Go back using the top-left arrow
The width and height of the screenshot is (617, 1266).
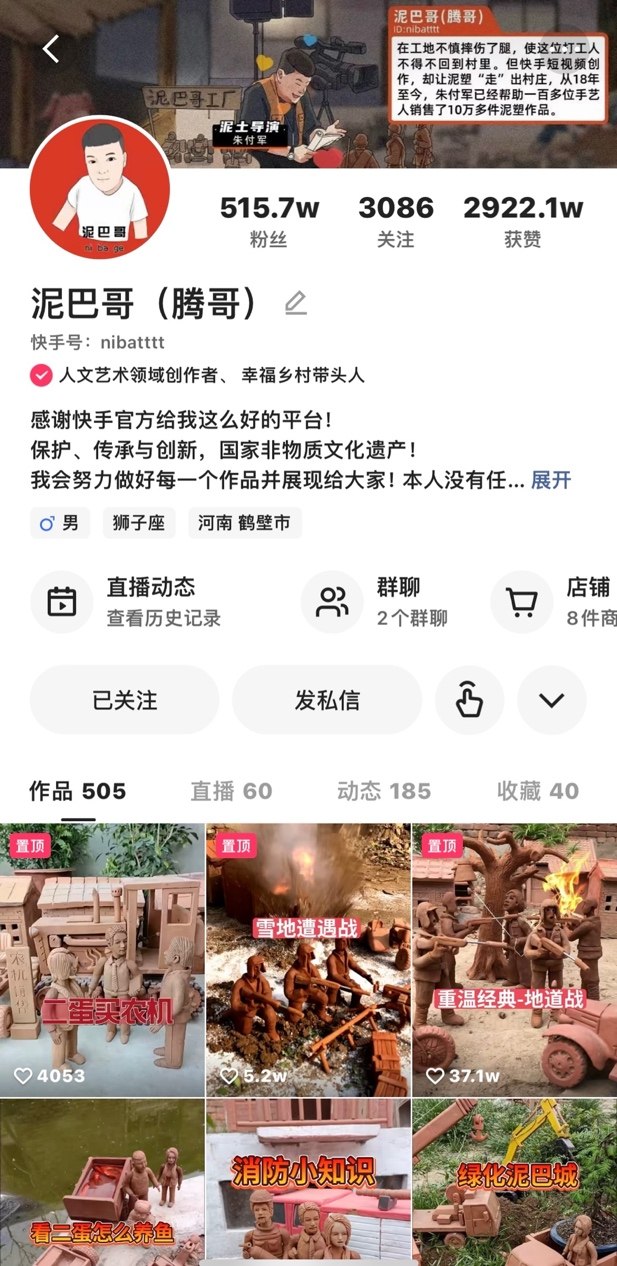51,48
